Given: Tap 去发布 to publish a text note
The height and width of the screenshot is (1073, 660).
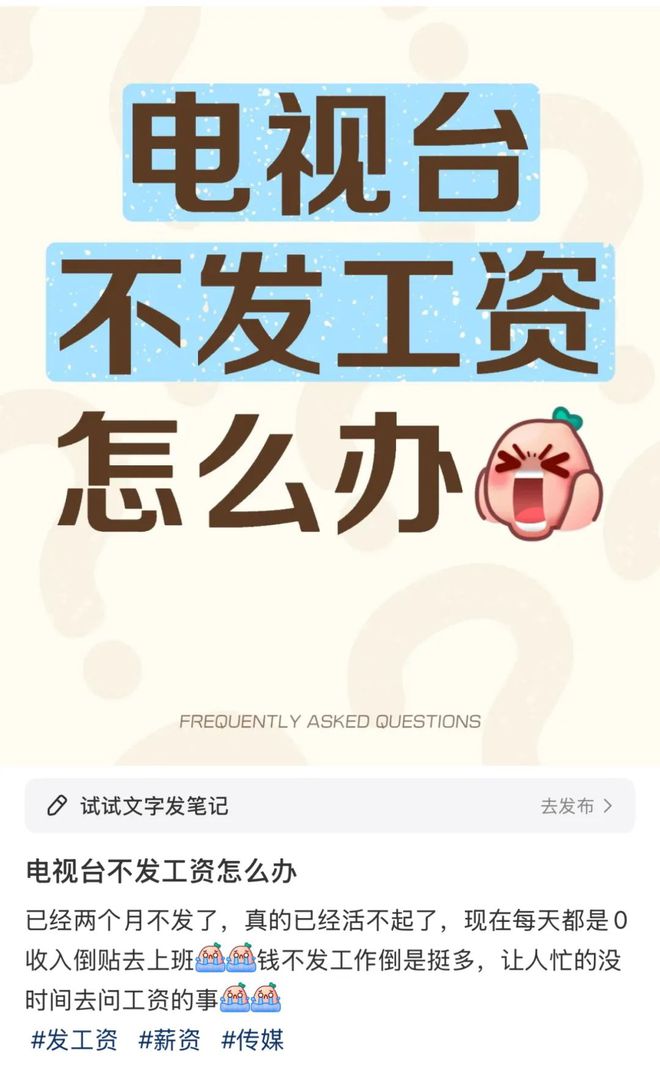Looking at the screenshot, I should (x=576, y=806).
